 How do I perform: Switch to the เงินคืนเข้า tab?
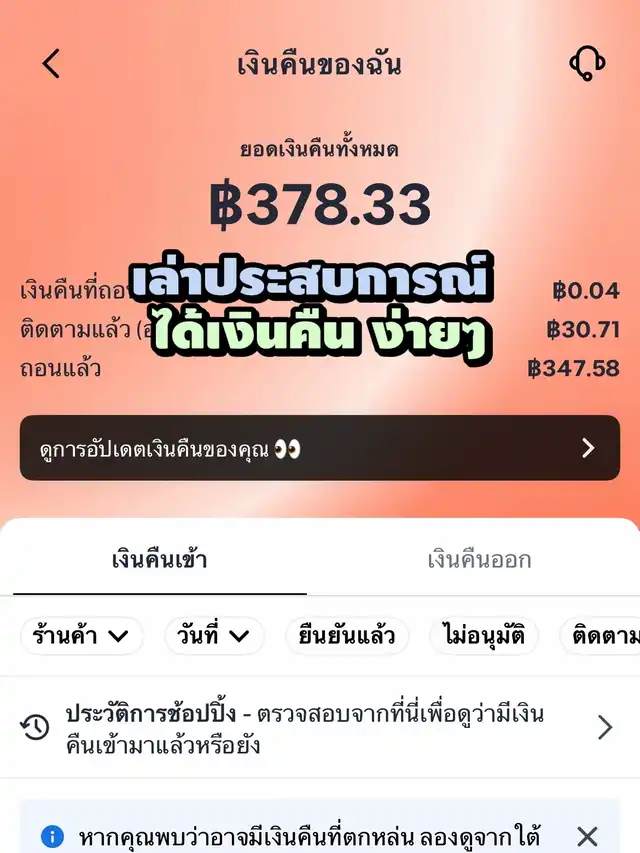[x=159, y=559]
